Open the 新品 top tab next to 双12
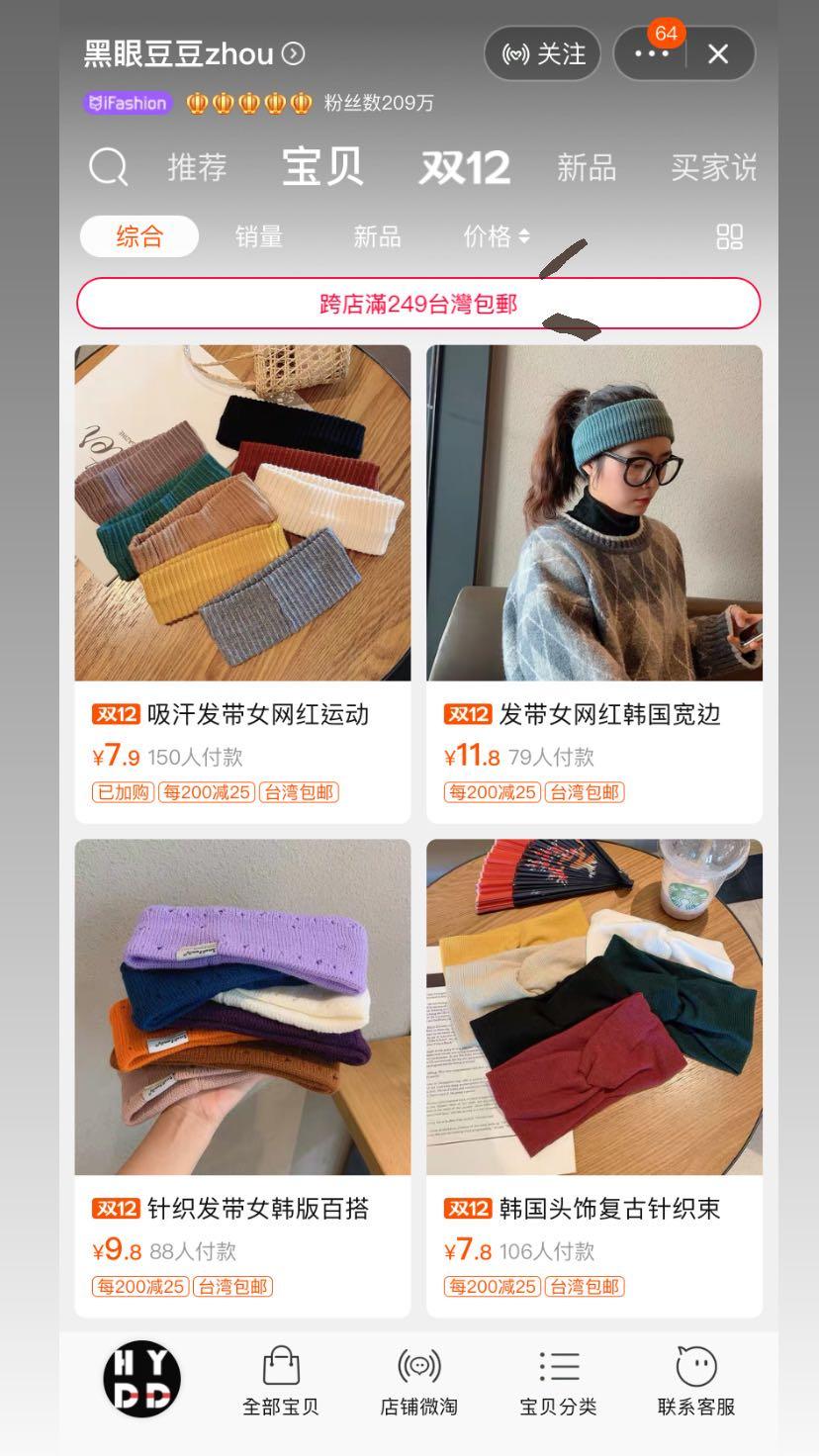Screen dimensions: 819x1456 587,167
